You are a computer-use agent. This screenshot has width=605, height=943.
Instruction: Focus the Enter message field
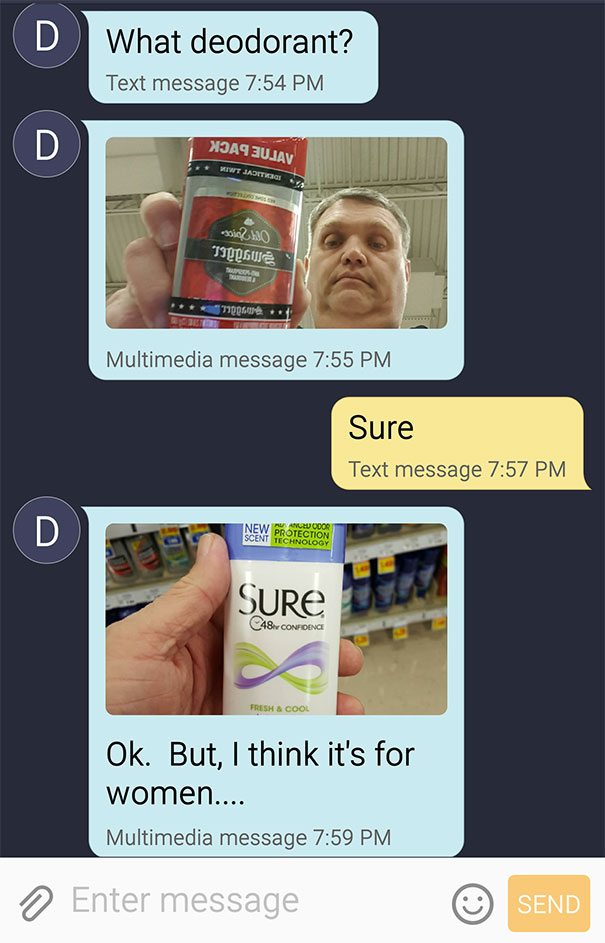[250, 901]
